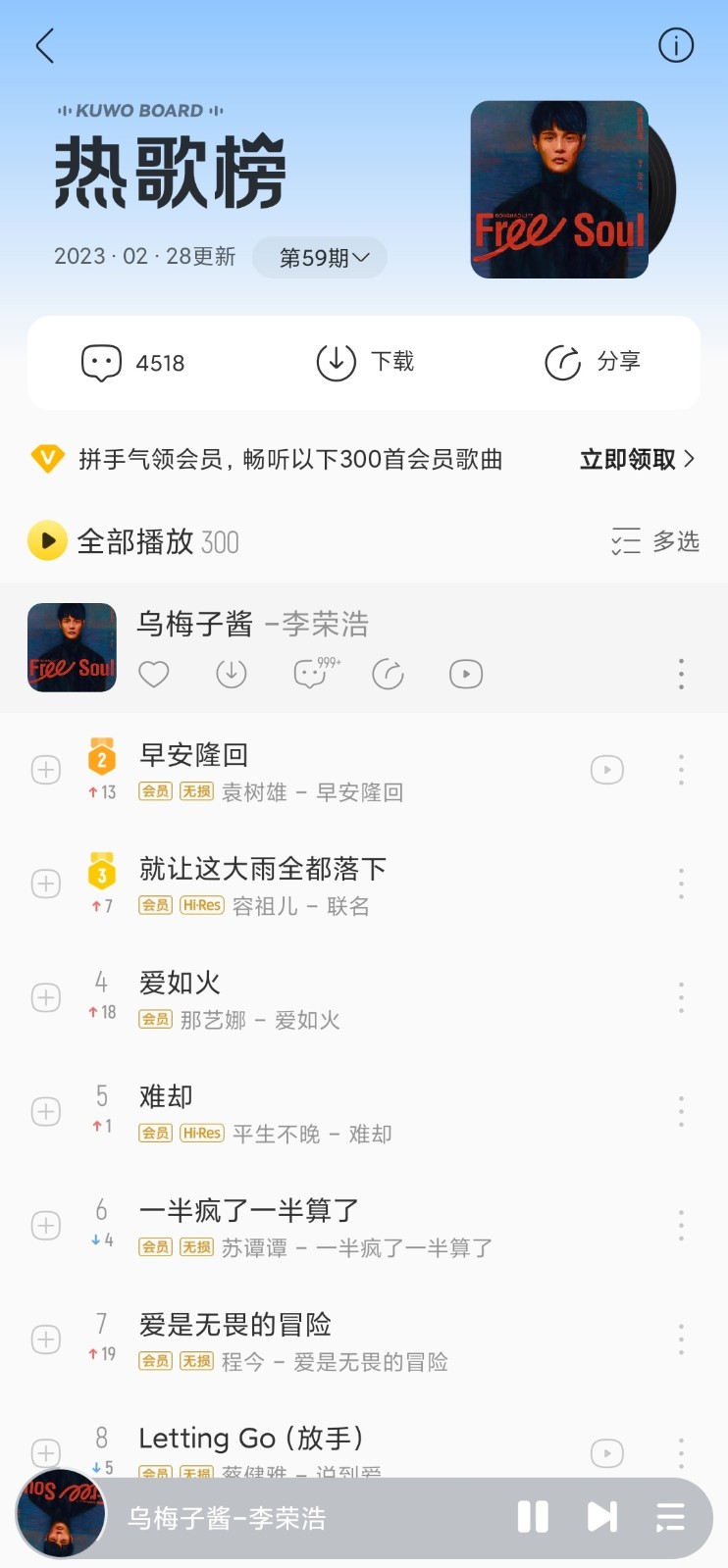Enable 多选 multi-select mode
This screenshot has width=728, height=1568.
click(654, 541)
